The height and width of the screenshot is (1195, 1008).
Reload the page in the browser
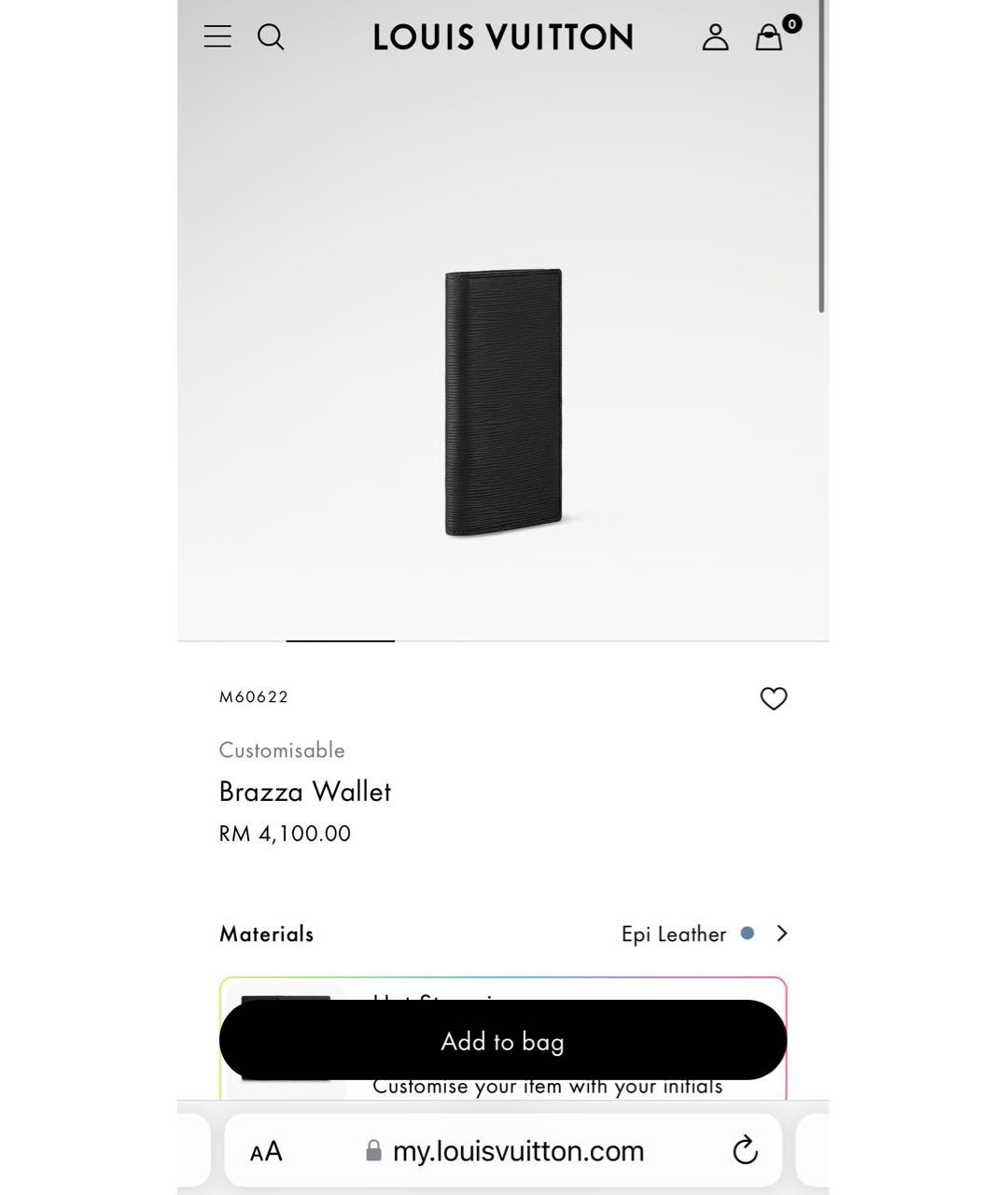click(745, 1150)
